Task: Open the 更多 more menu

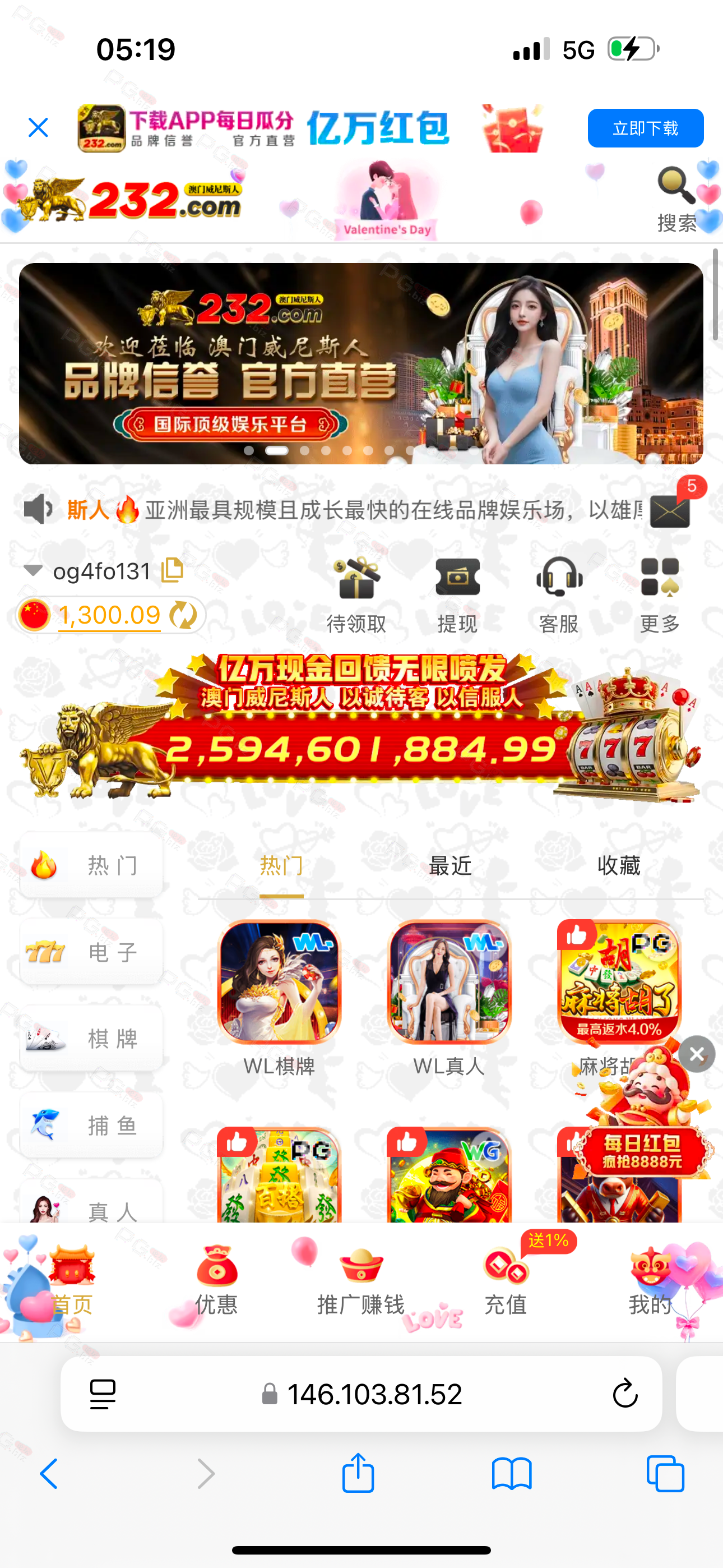Action: (660, 594)
